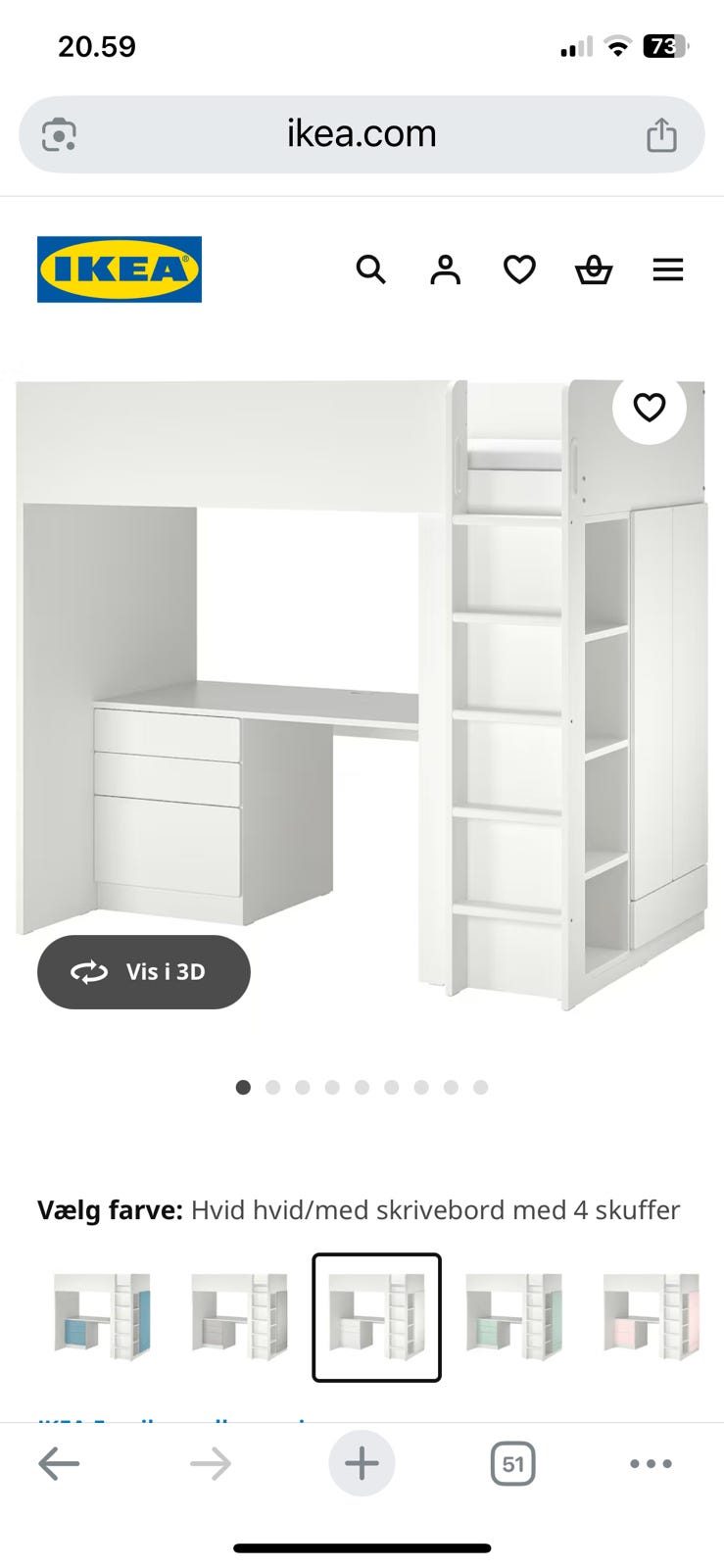Tap the Vis i 3D button
This screenshot has width=724, height=1568.
(x=143, y=971)
